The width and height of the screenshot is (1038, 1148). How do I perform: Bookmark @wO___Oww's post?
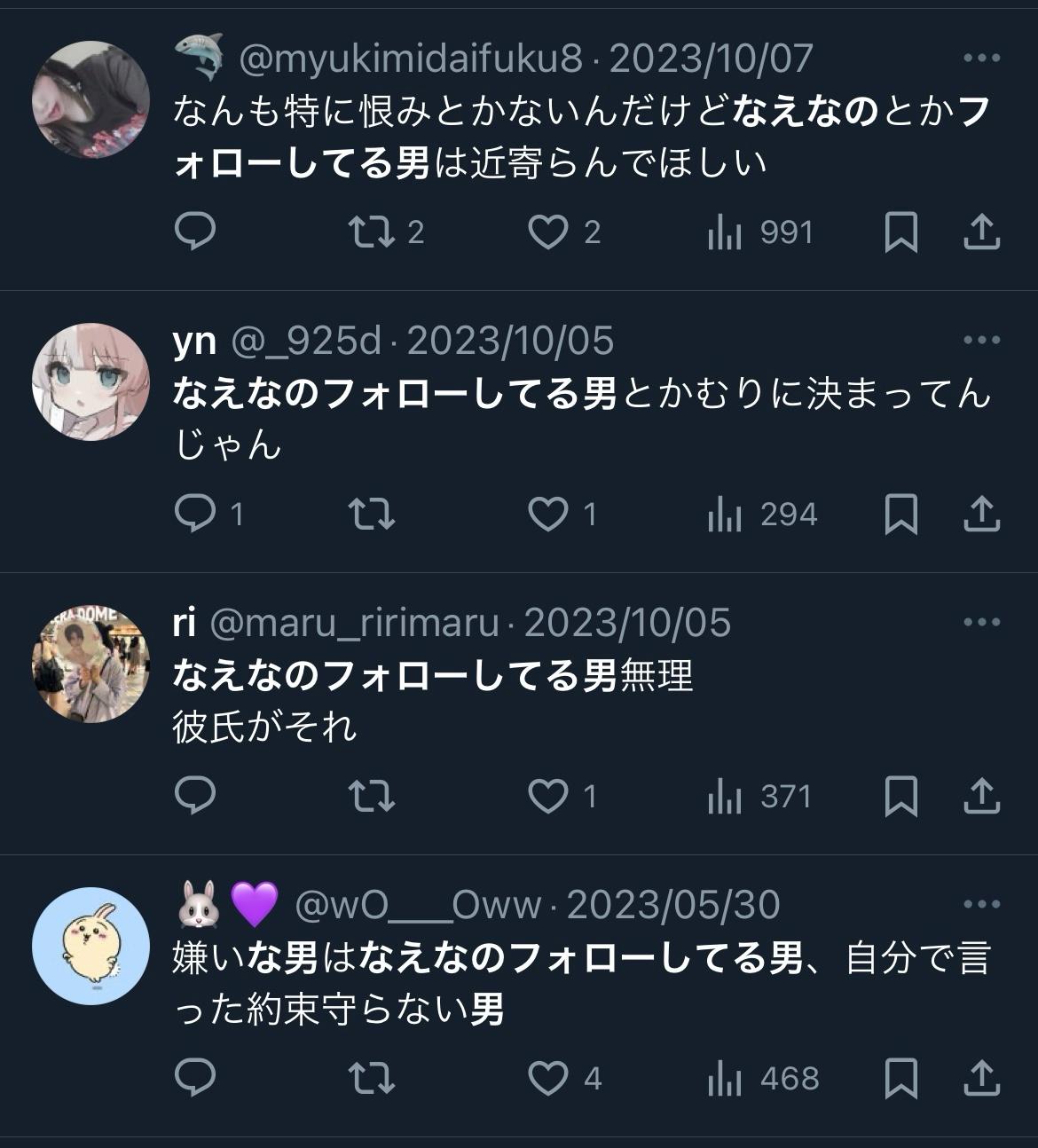(900, 1079)
